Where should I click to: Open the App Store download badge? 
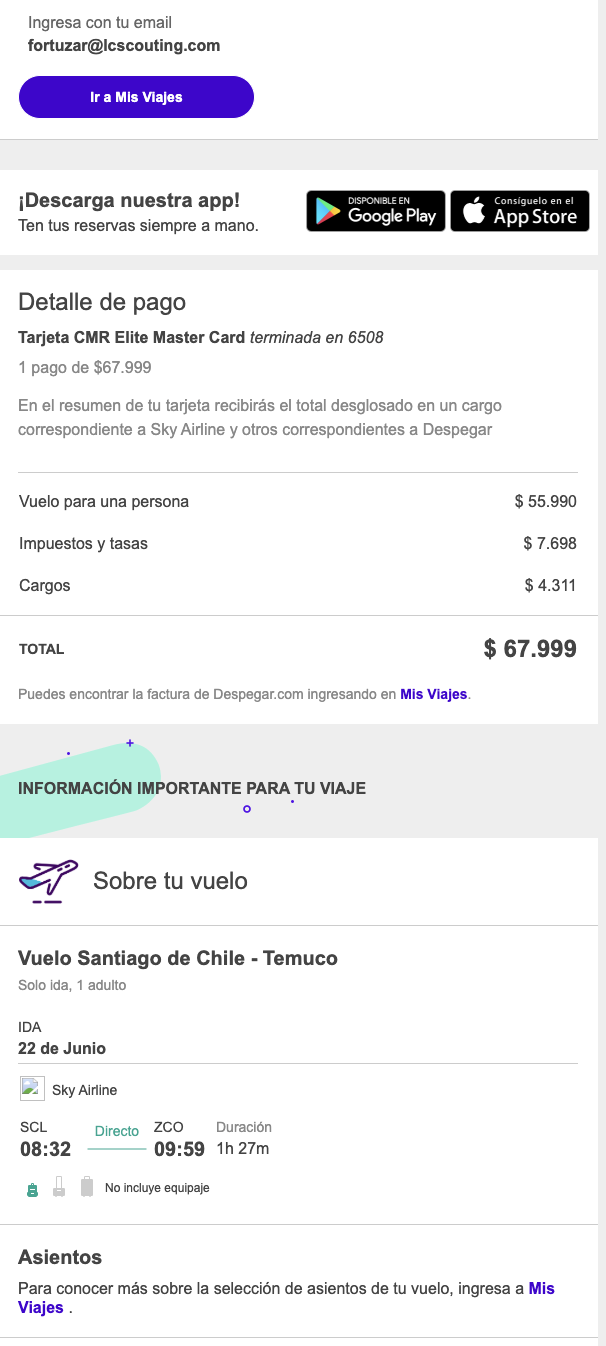[520, 211]
